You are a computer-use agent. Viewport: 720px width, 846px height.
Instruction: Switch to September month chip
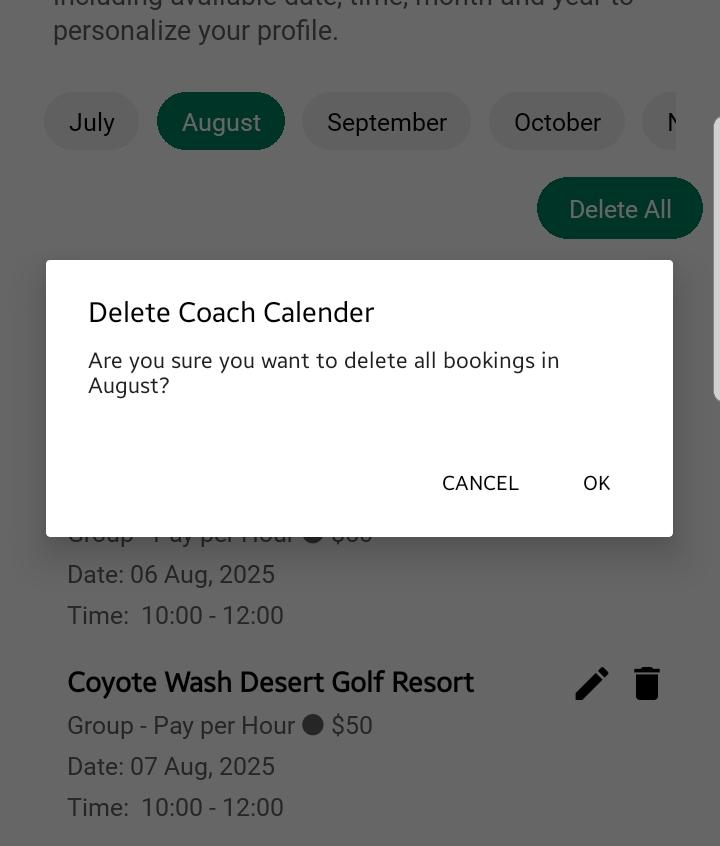click(386, 122)
